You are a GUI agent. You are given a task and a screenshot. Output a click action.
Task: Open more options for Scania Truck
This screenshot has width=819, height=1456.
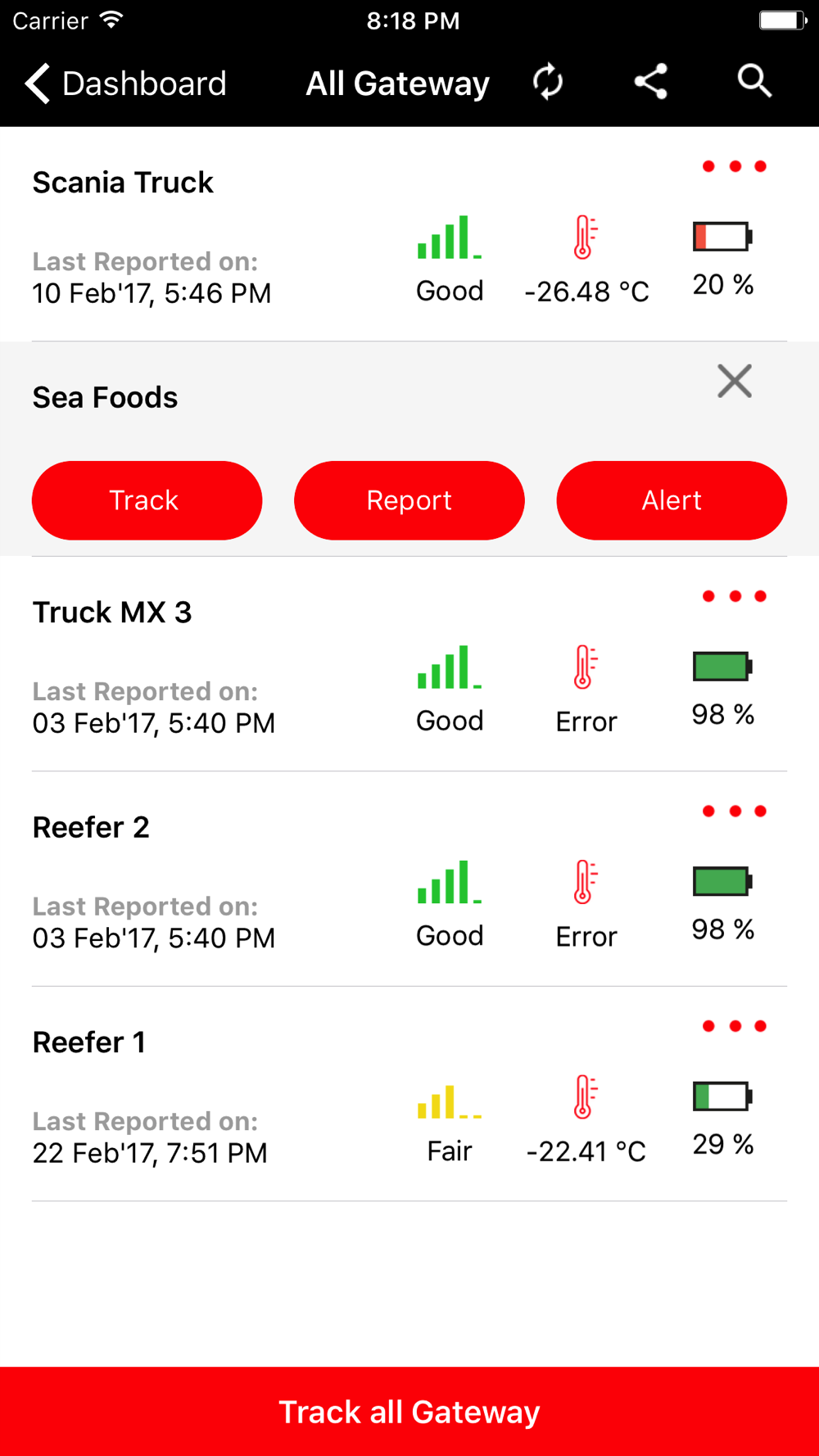pos(735,167)
